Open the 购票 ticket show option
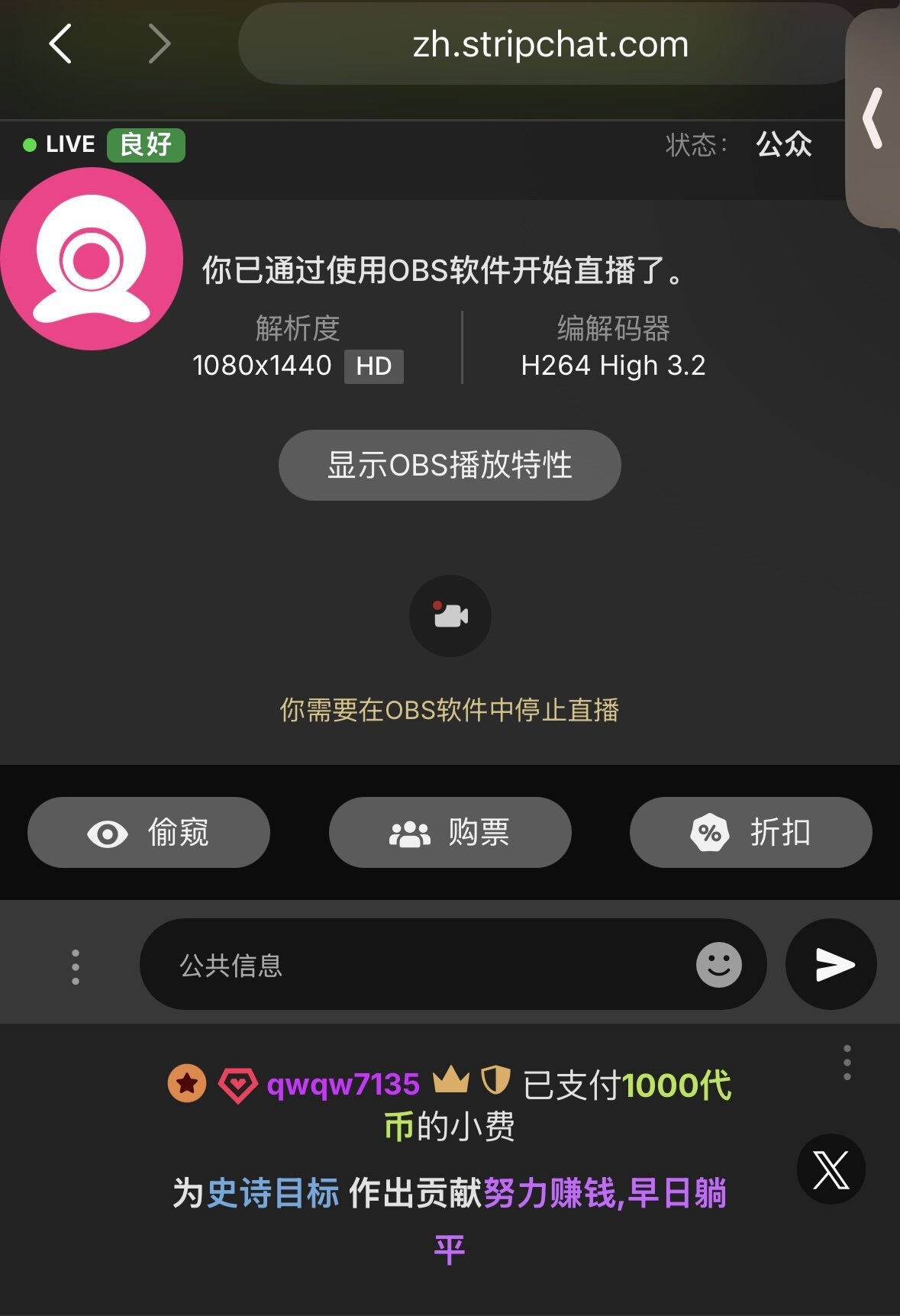 pyautogui.click(x=450, y=832)
